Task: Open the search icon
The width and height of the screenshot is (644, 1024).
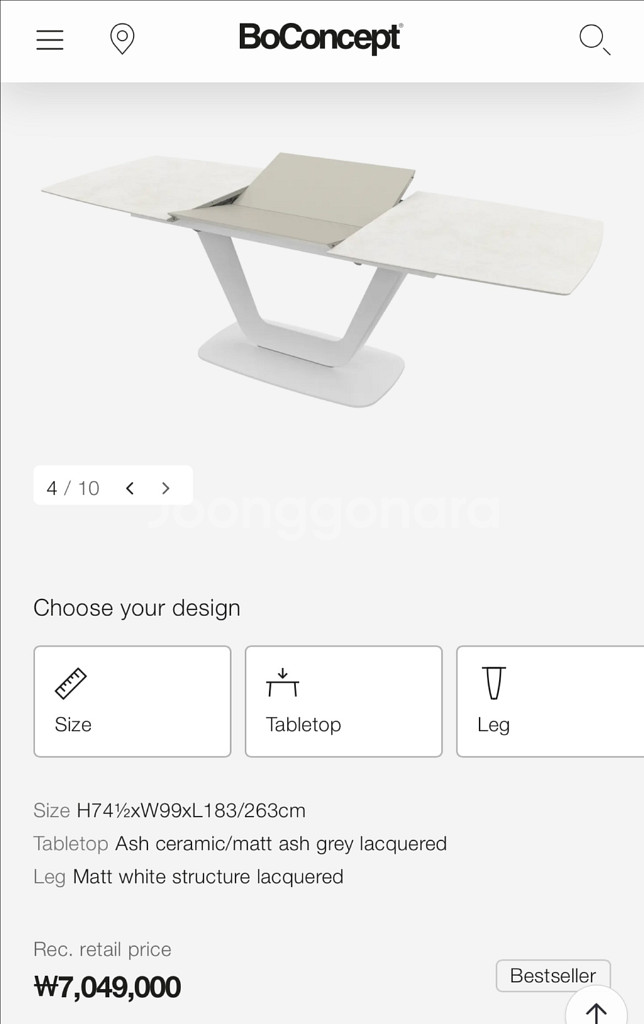Action: (x=594, y=40)
